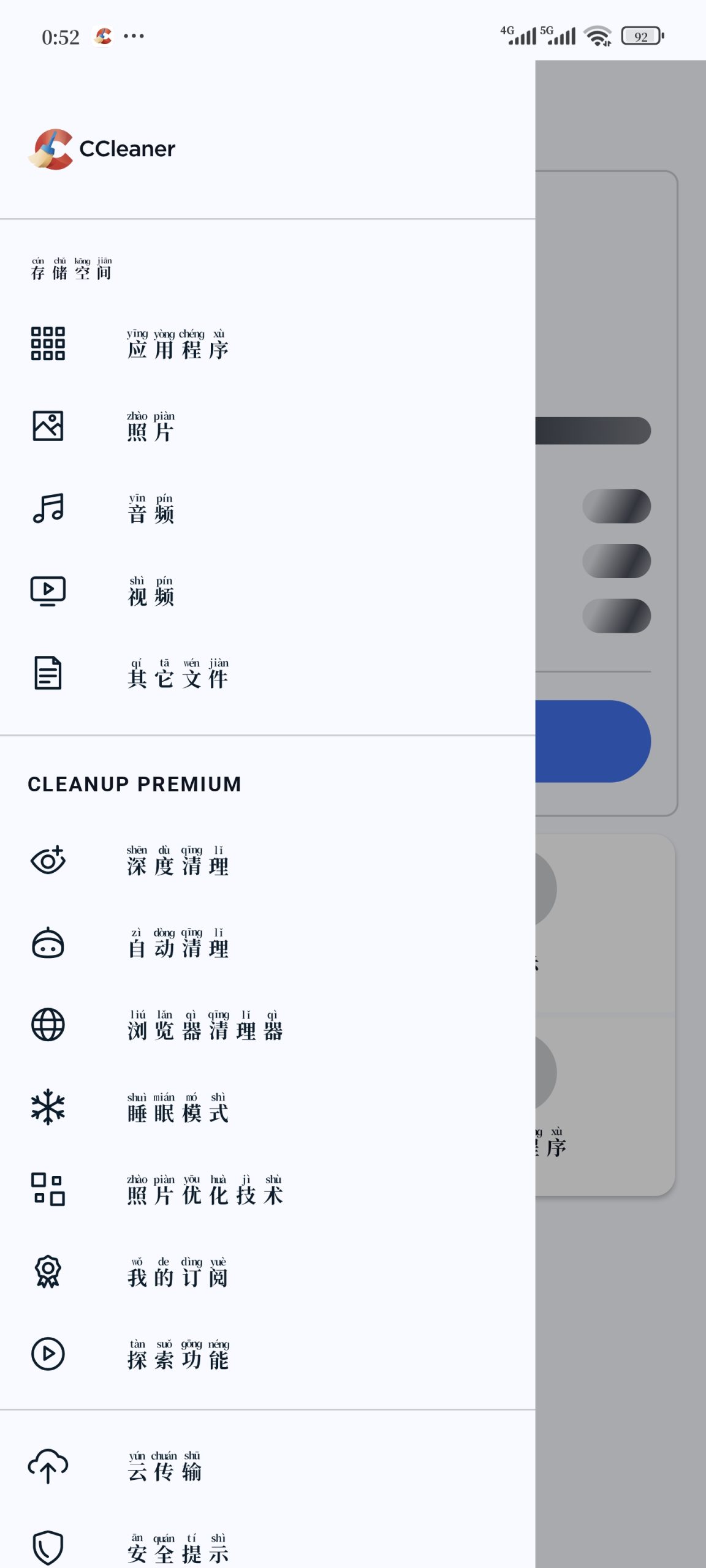This screenshot has width=706, height=1568.
Task: Select the 照片 (Photos) entry
Action: pos(151,427)
